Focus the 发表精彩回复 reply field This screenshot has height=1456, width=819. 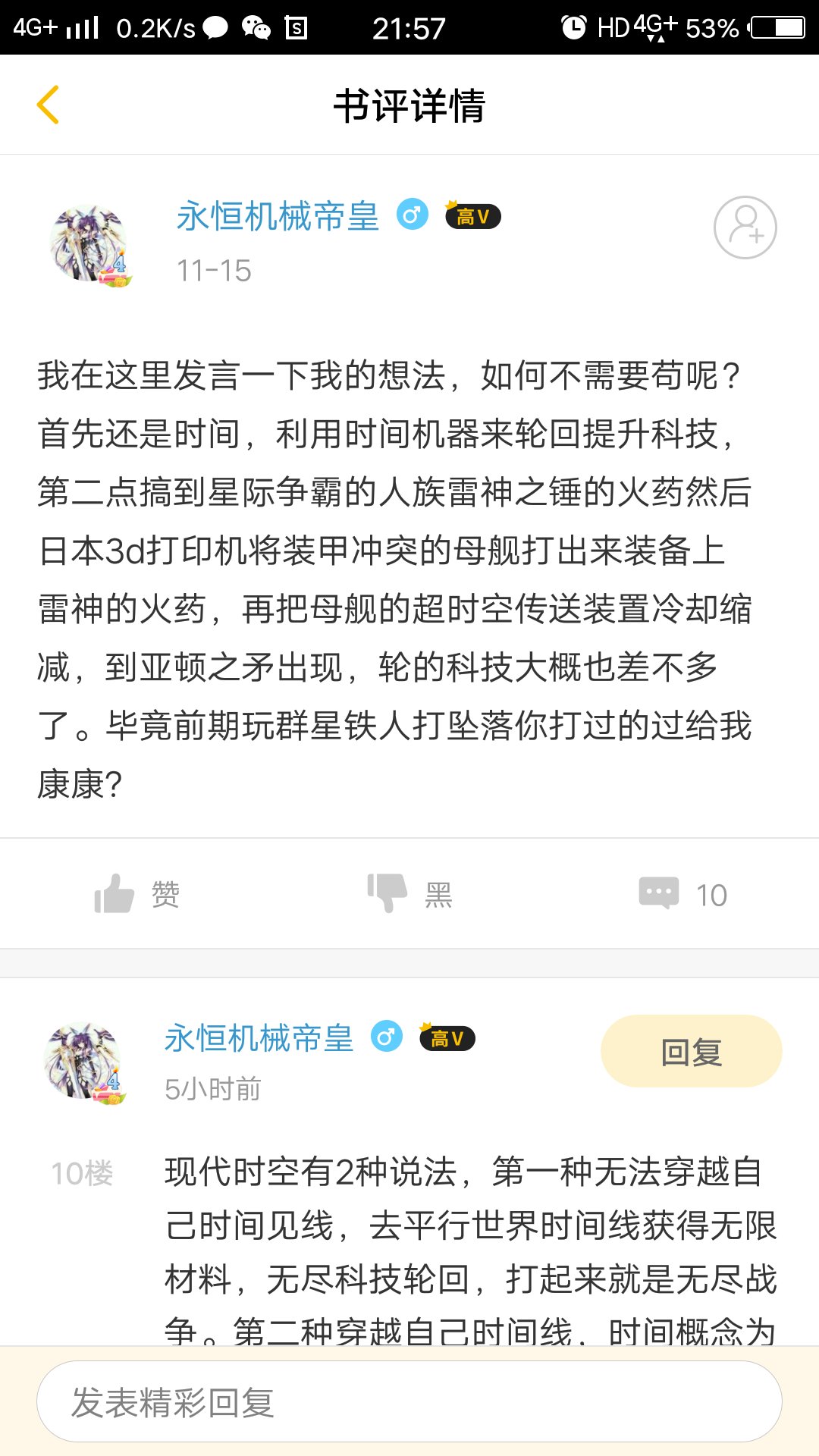(x=409, y=1402)
